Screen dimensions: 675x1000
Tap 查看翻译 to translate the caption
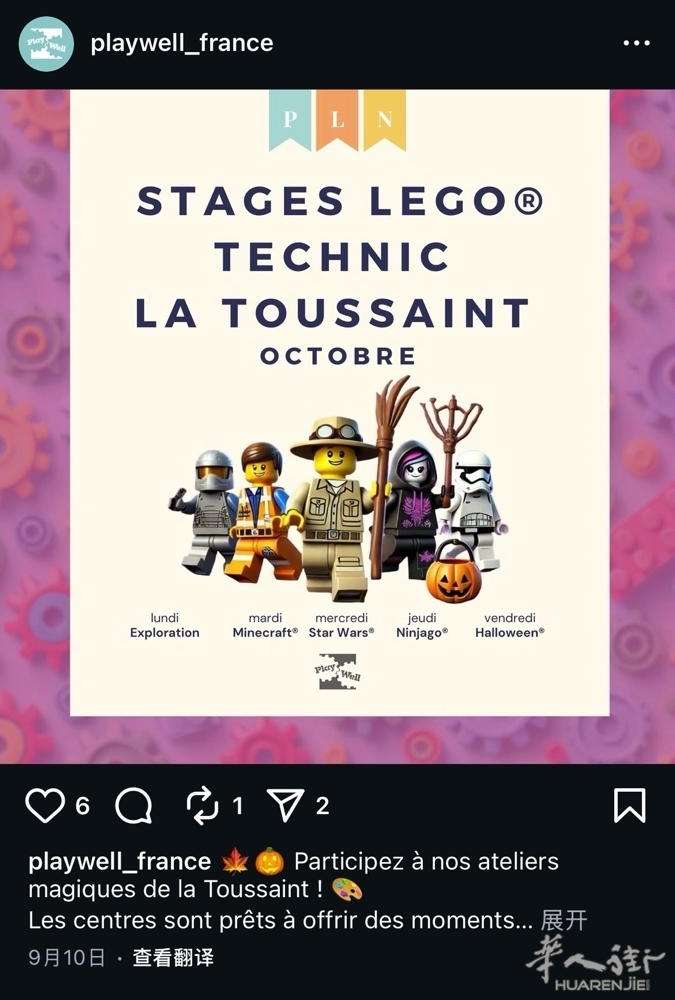(x=173, y=957)
